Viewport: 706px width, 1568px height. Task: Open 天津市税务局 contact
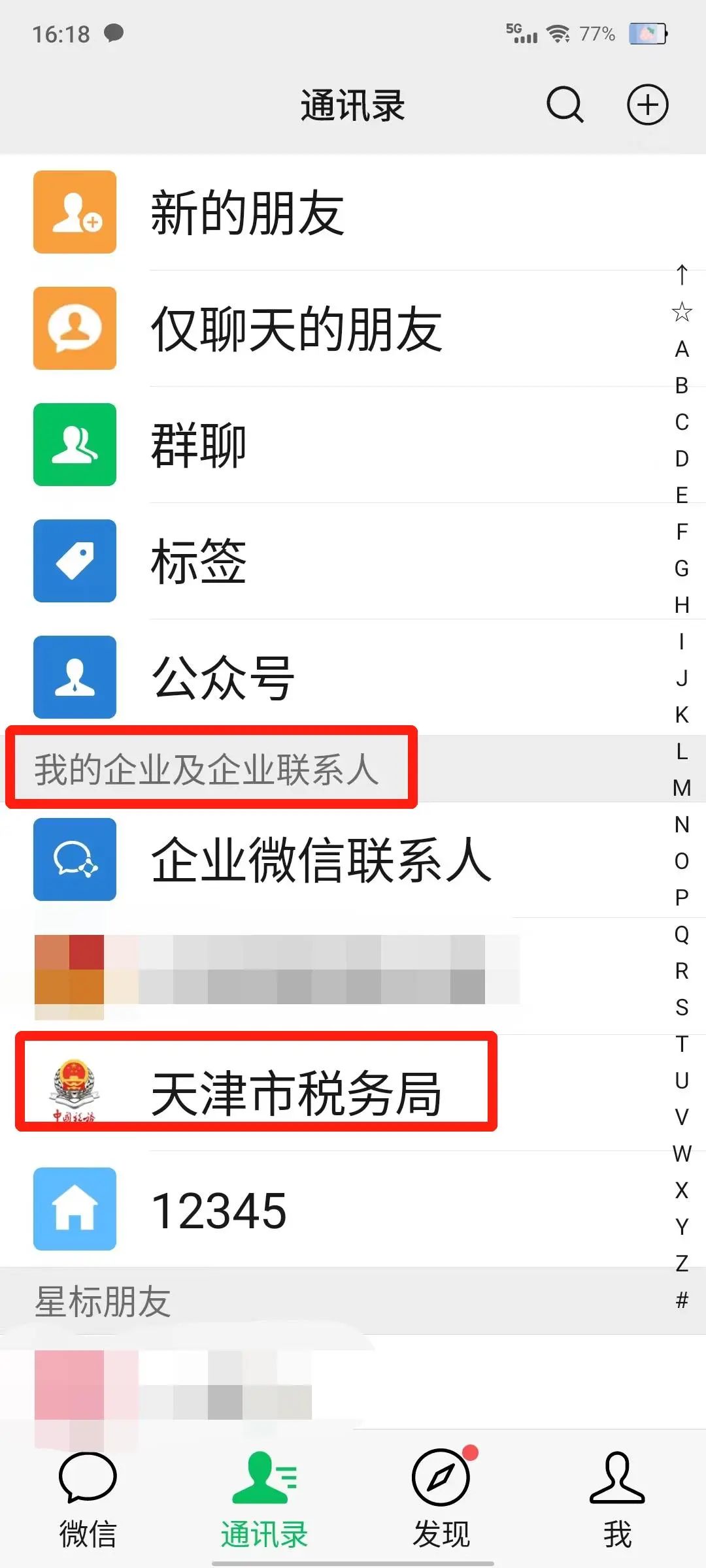pos(295,1092)
